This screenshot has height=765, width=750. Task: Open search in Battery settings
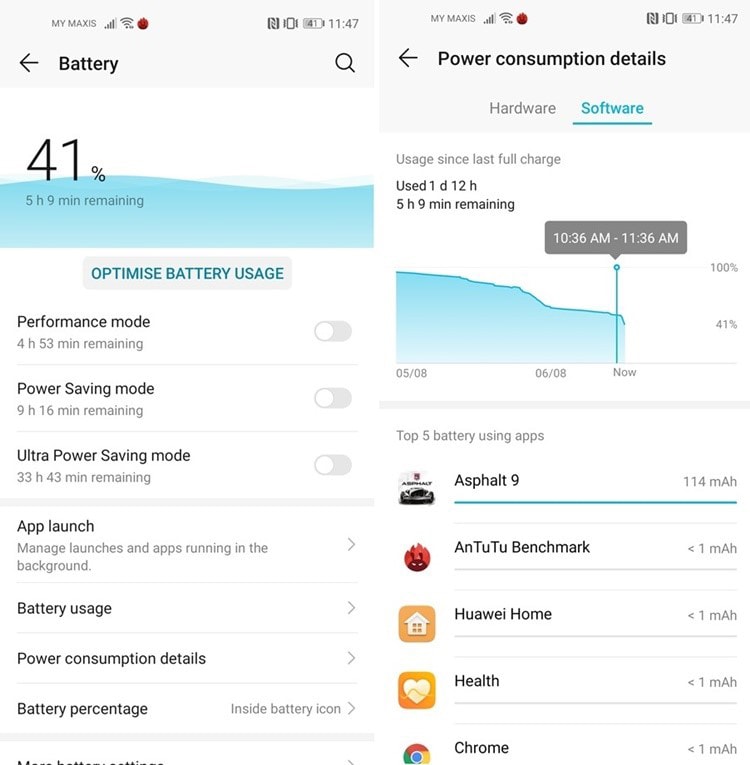pyautogui.click(x=345, y=64)
